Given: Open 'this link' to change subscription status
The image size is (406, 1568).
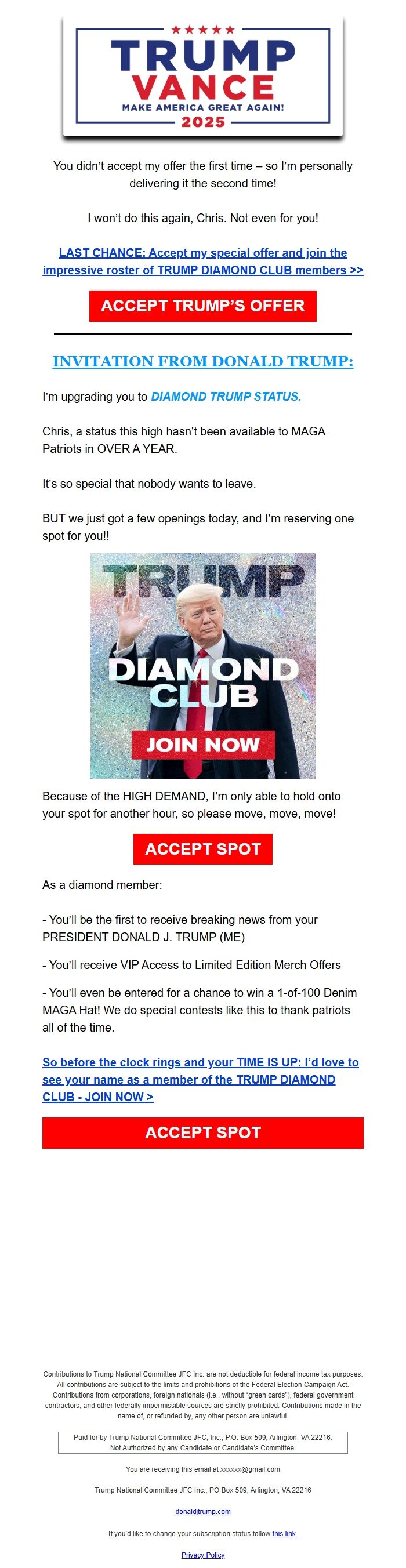Looking at the screenshot, I should 284,1533.
